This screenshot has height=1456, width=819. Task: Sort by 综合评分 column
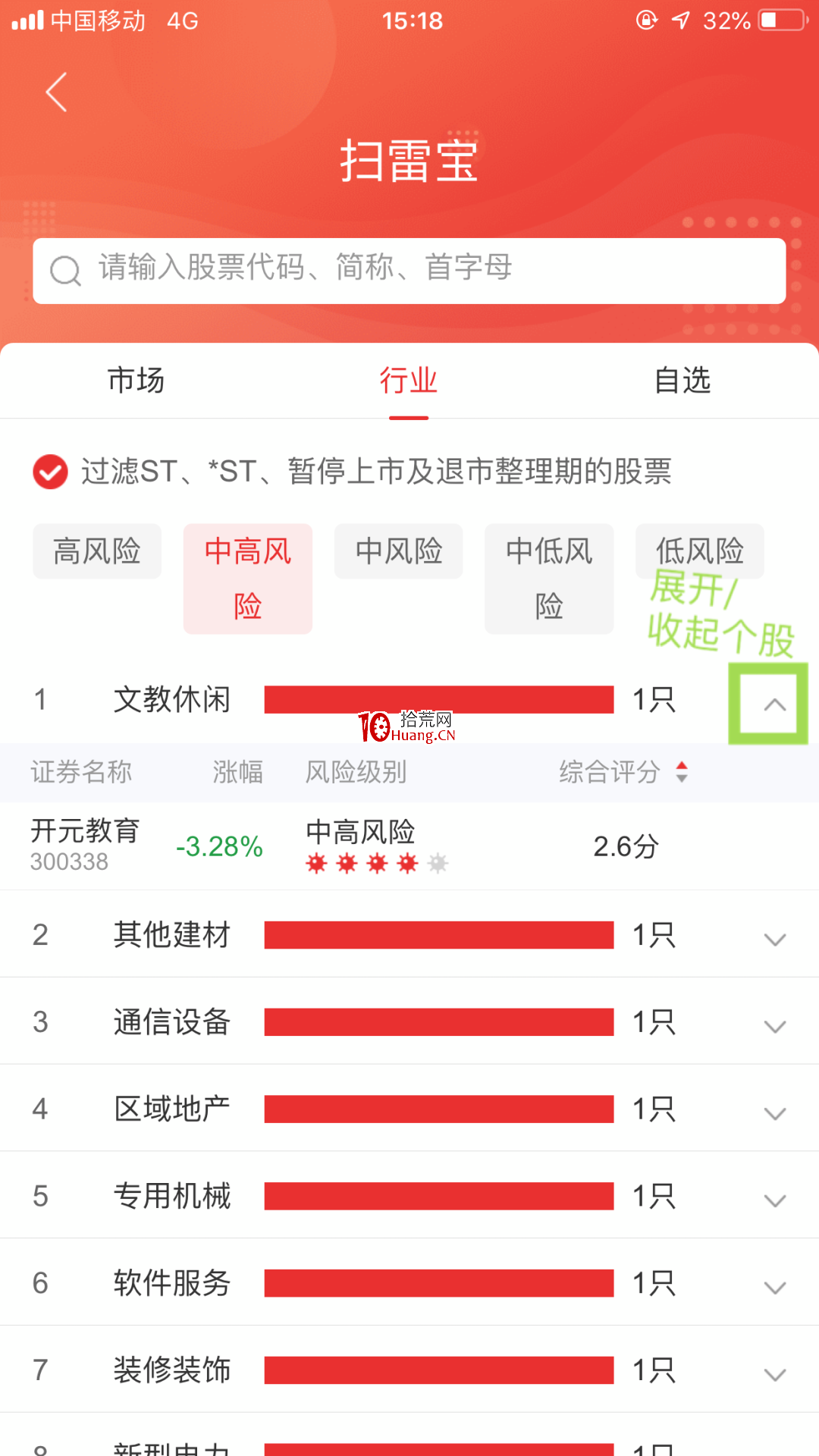[623, 772]
